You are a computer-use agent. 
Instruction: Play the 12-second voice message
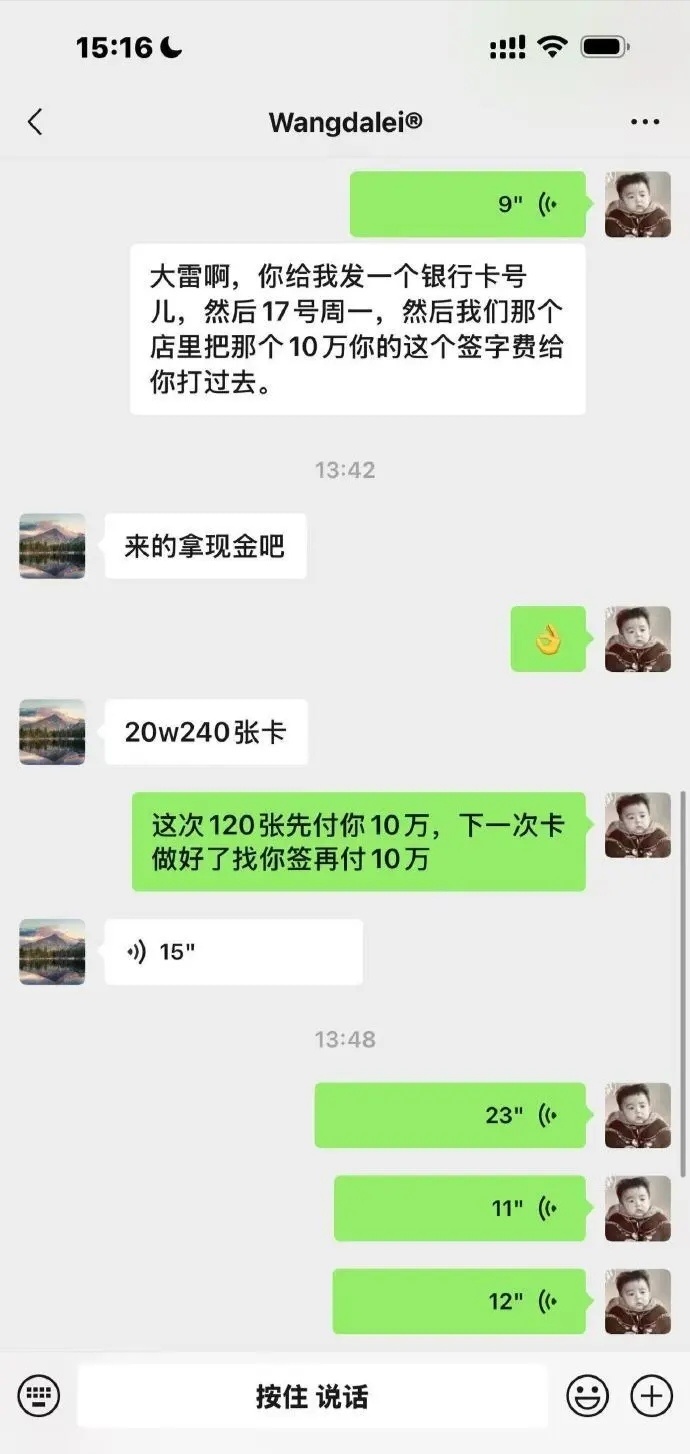(x=459, y=1301)
